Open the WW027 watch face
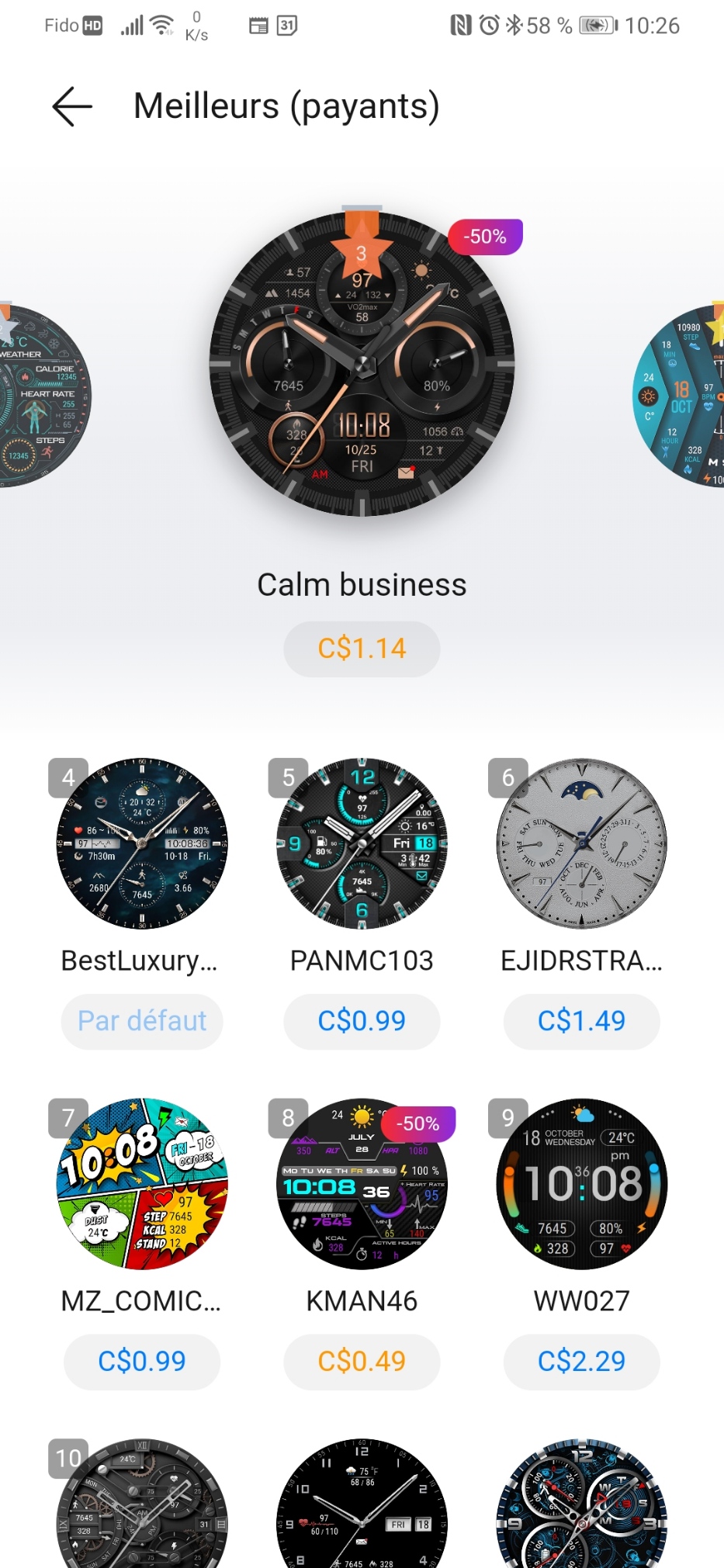This screenshot has width=724, height=1568. coord(581,1184)
